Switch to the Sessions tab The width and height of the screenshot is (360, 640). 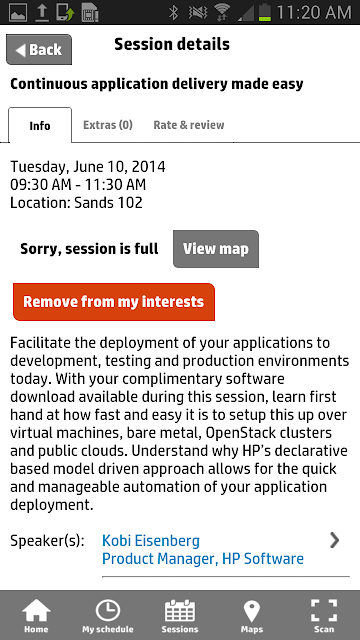pyautogui.click(x=180, y=615)
